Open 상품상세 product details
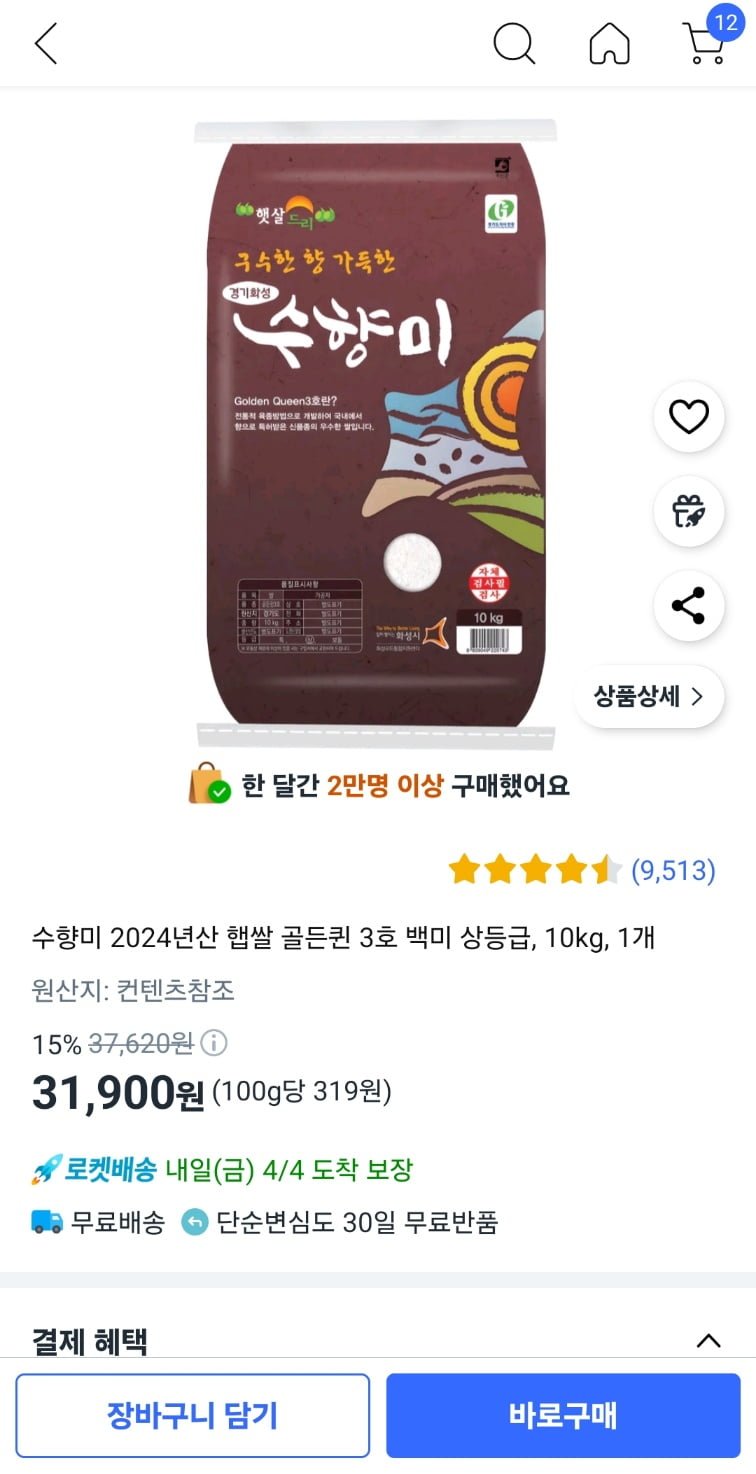This screenshot has height=1474, width=756. click(x=648, y=697)
